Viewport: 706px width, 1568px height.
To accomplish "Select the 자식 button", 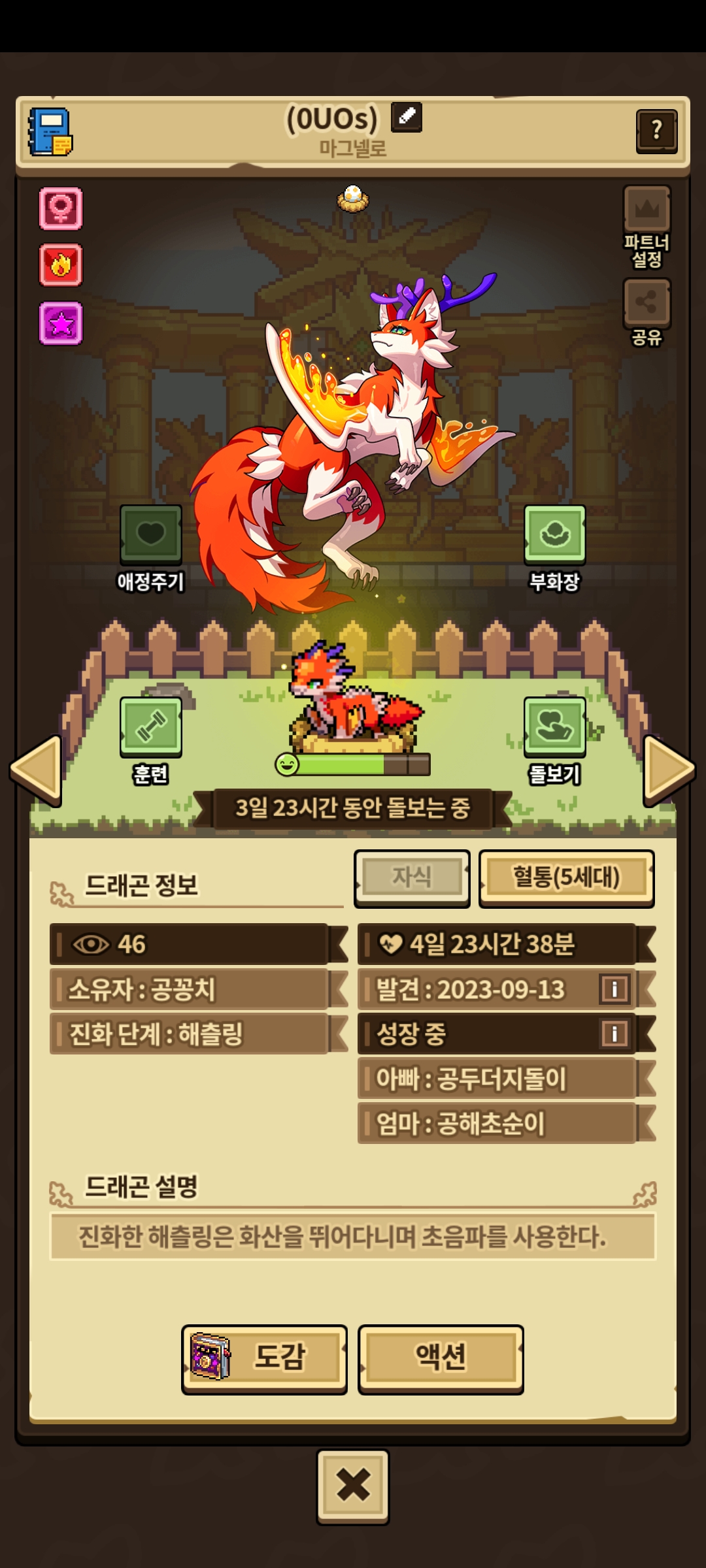I will tap(412, 878).
